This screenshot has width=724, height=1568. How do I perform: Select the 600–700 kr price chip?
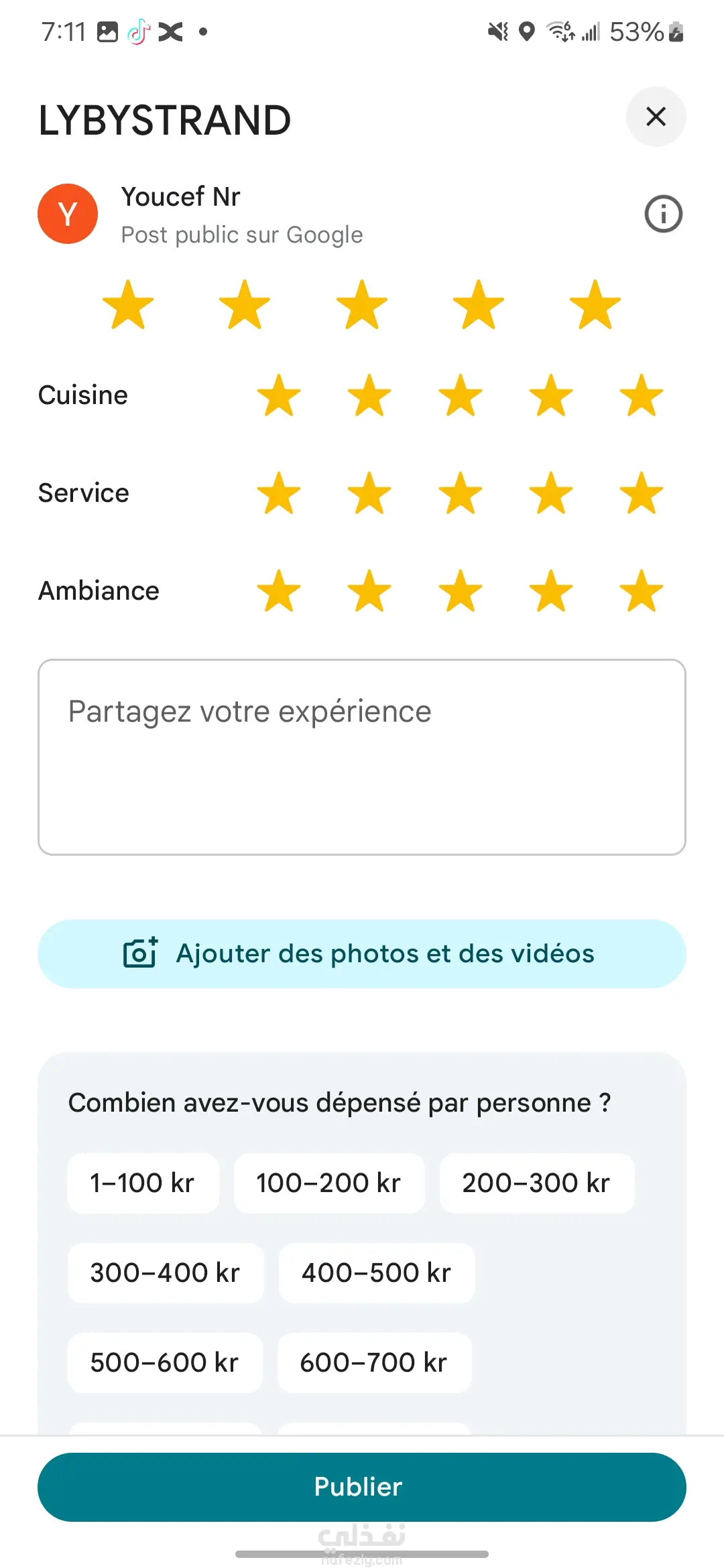374,1362
